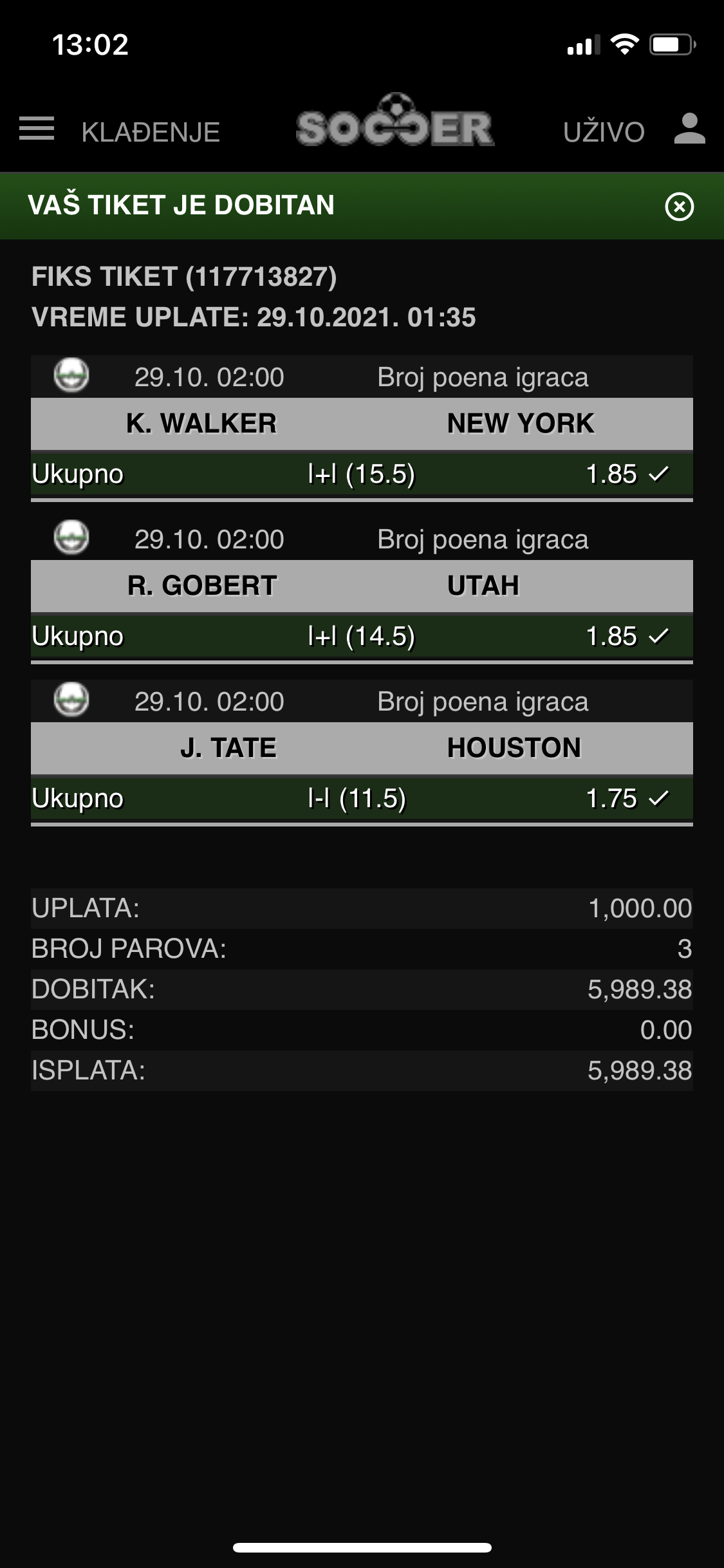The height and width of the screenshot is (1568, 724).
Task: Switch to the UŽIVO section
Action: click(x=604, y=132)
